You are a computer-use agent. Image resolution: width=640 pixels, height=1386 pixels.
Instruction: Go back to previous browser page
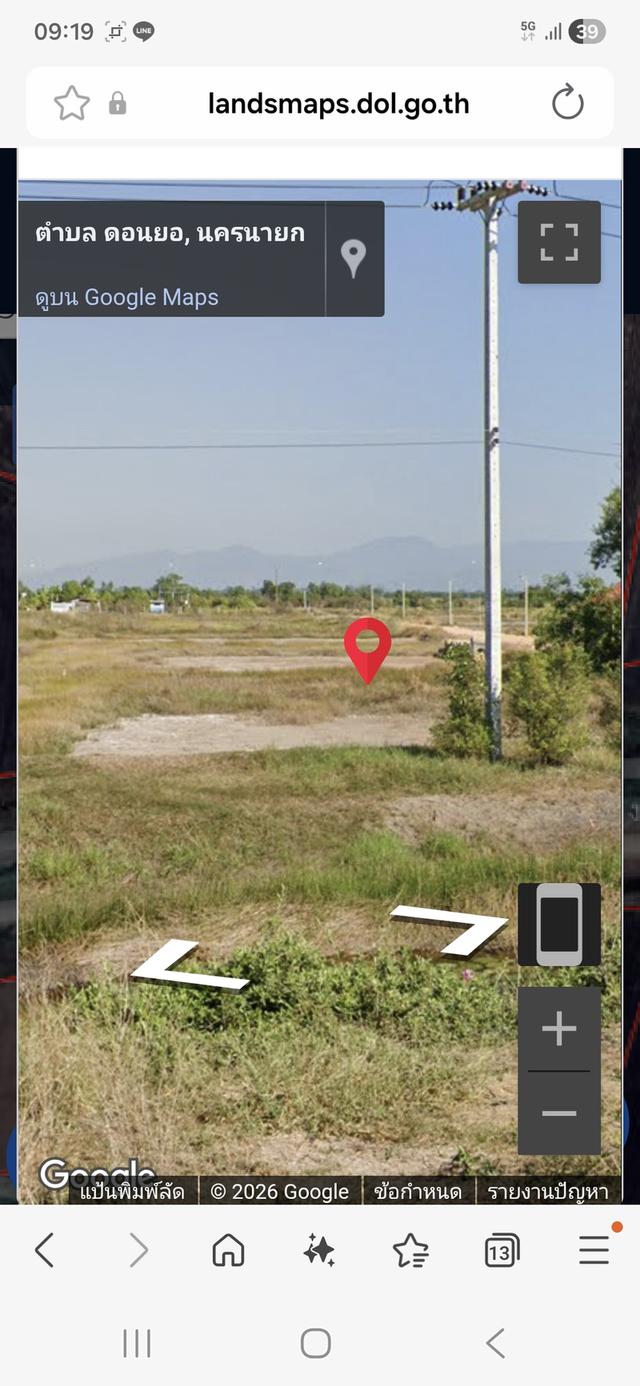click(45, 1250)
